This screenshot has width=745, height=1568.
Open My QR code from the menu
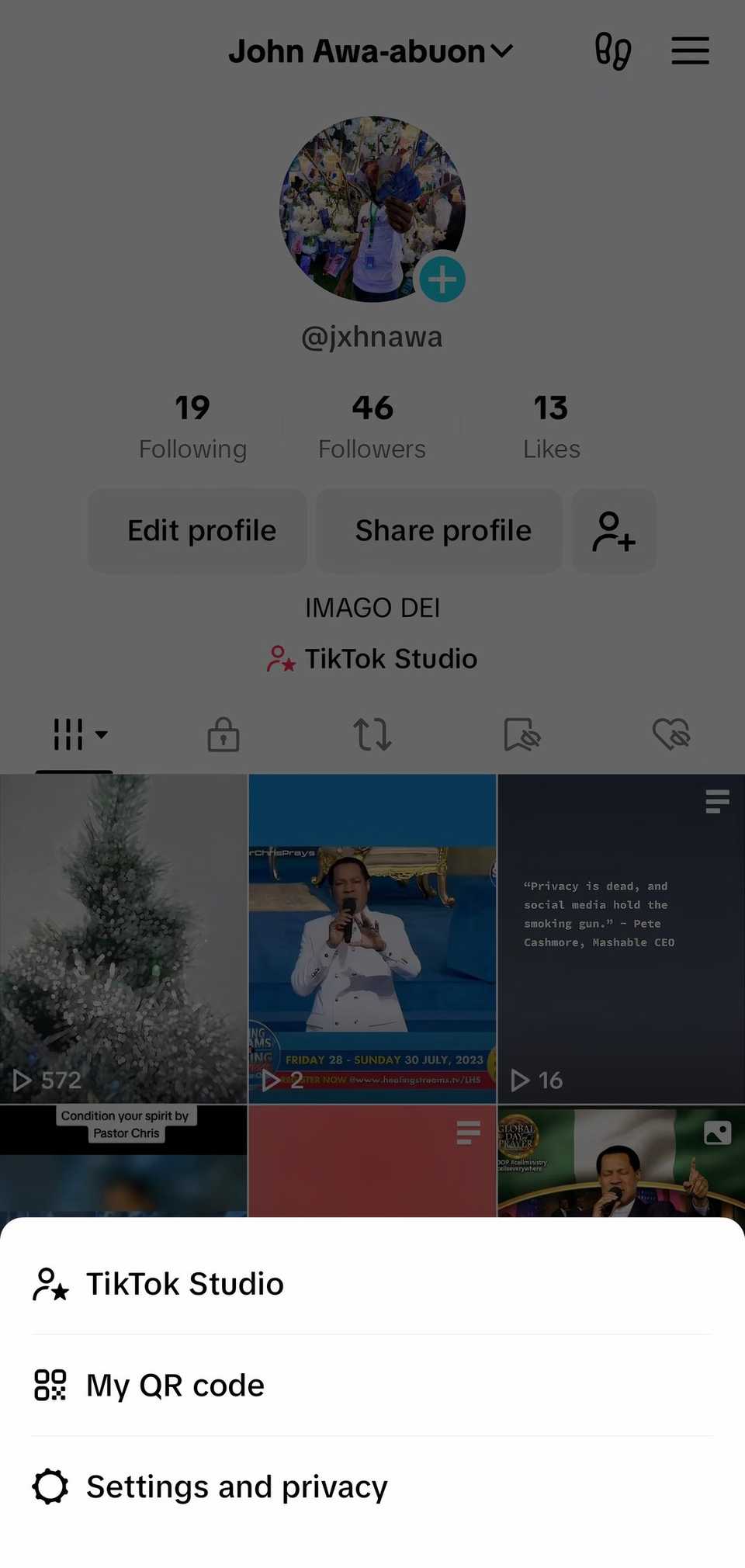pos(174,1385)
